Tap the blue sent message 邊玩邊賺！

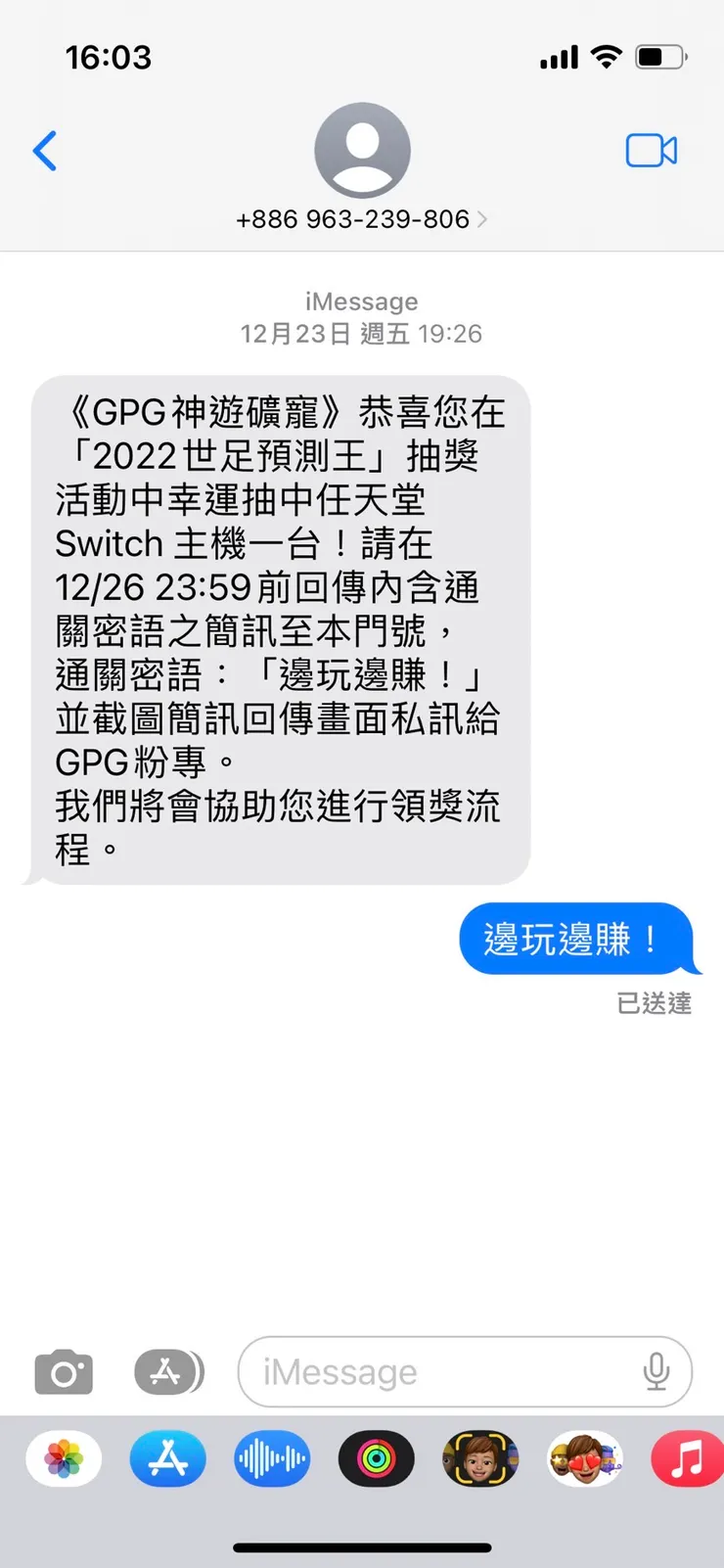tap(579, 939)
